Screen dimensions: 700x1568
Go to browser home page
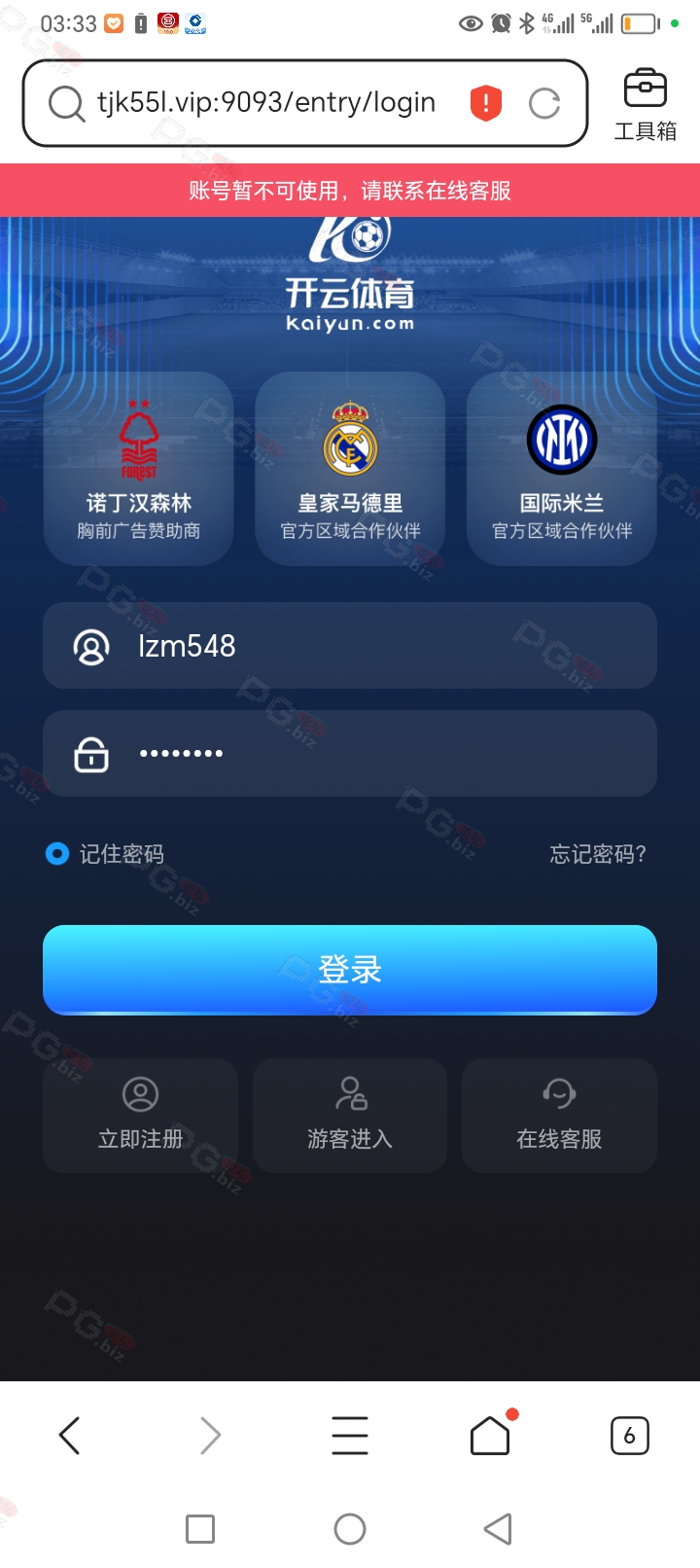(490, 1436)
